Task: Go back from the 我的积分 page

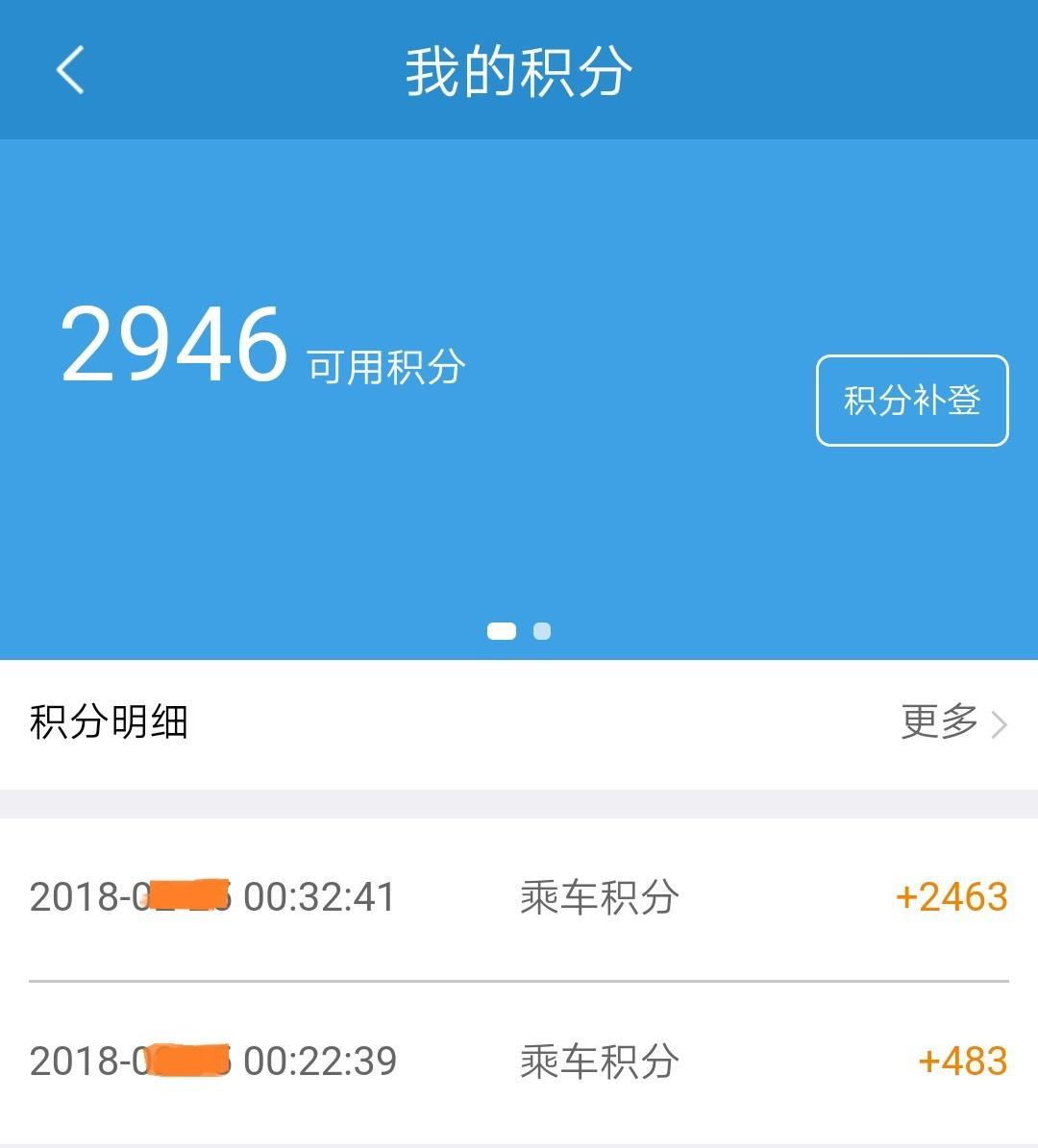Action: tap(70, 70)
